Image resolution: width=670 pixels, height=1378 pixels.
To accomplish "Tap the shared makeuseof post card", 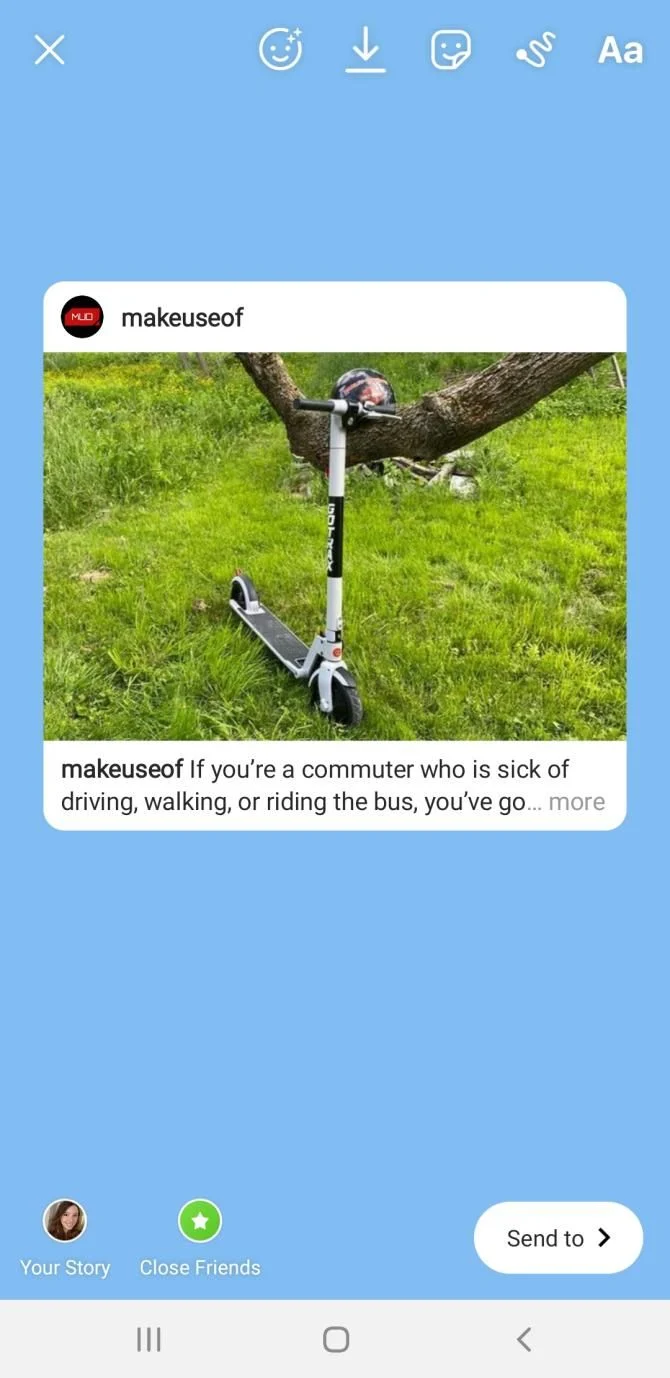I will 335,556.
